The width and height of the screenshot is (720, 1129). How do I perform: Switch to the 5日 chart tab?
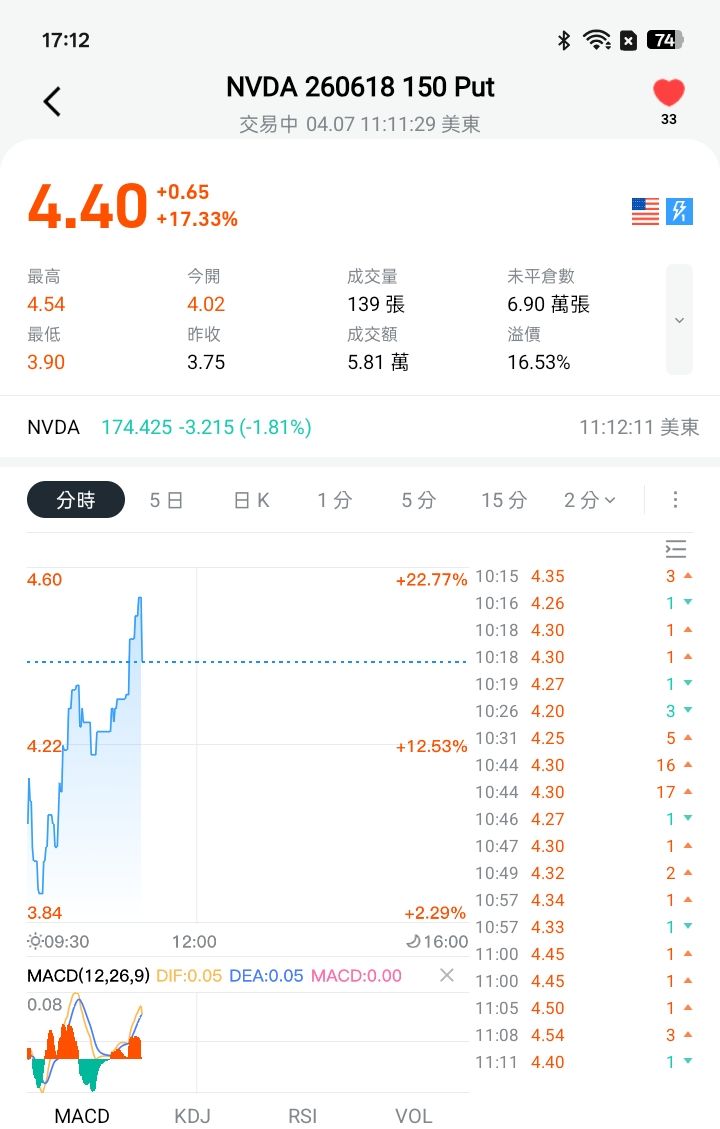[167, 500]
